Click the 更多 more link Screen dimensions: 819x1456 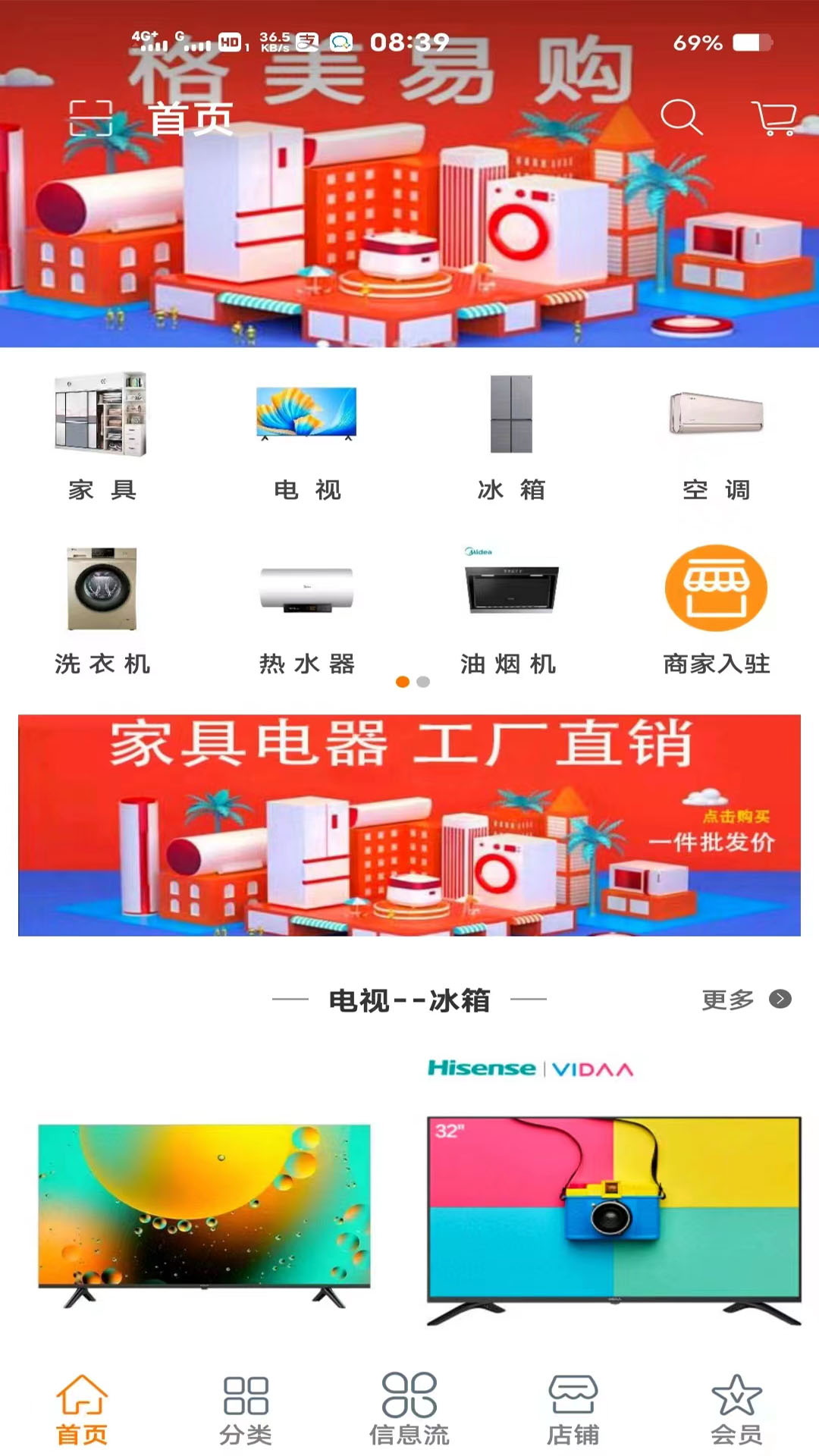pyautogui.click(x=726, y=999)
